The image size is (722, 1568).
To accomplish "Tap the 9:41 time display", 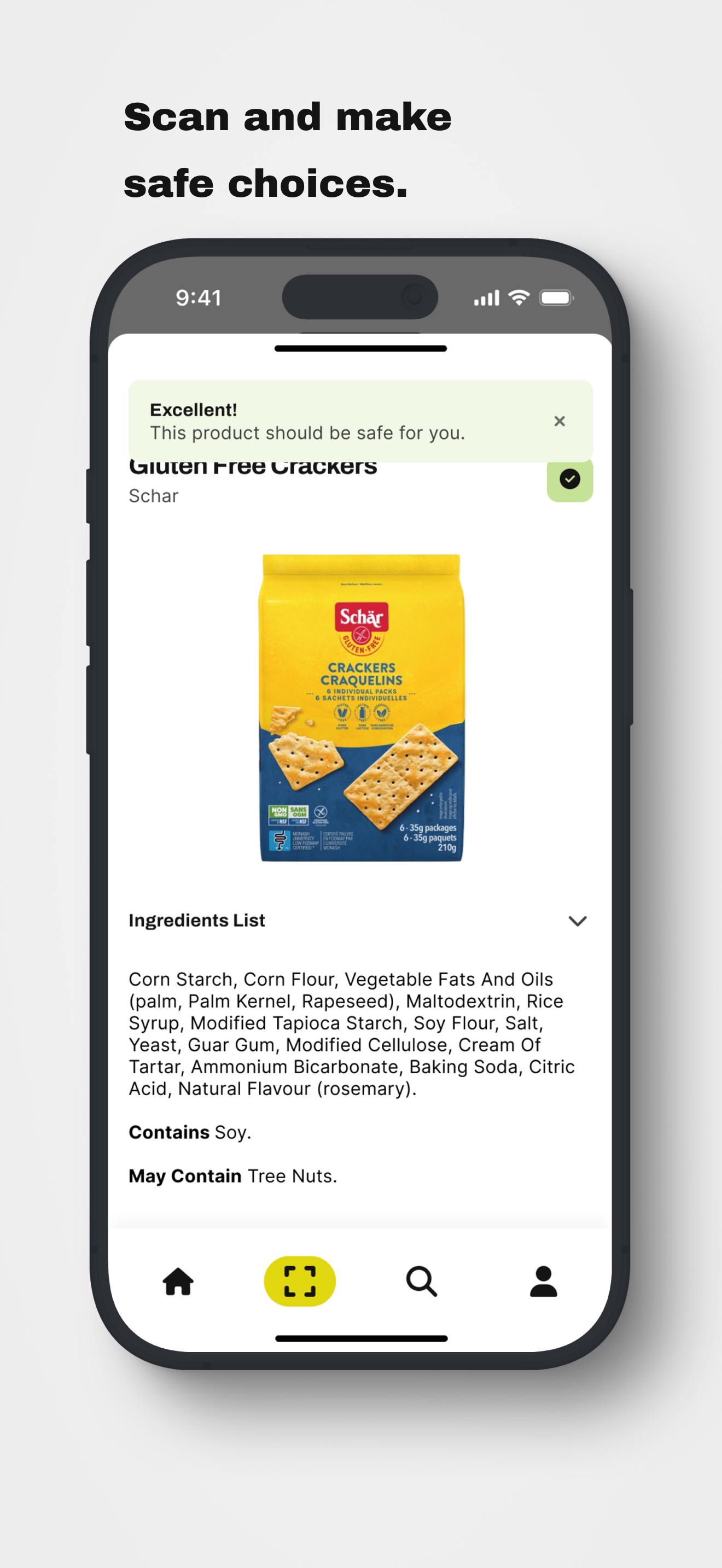I will coord(198,297).
